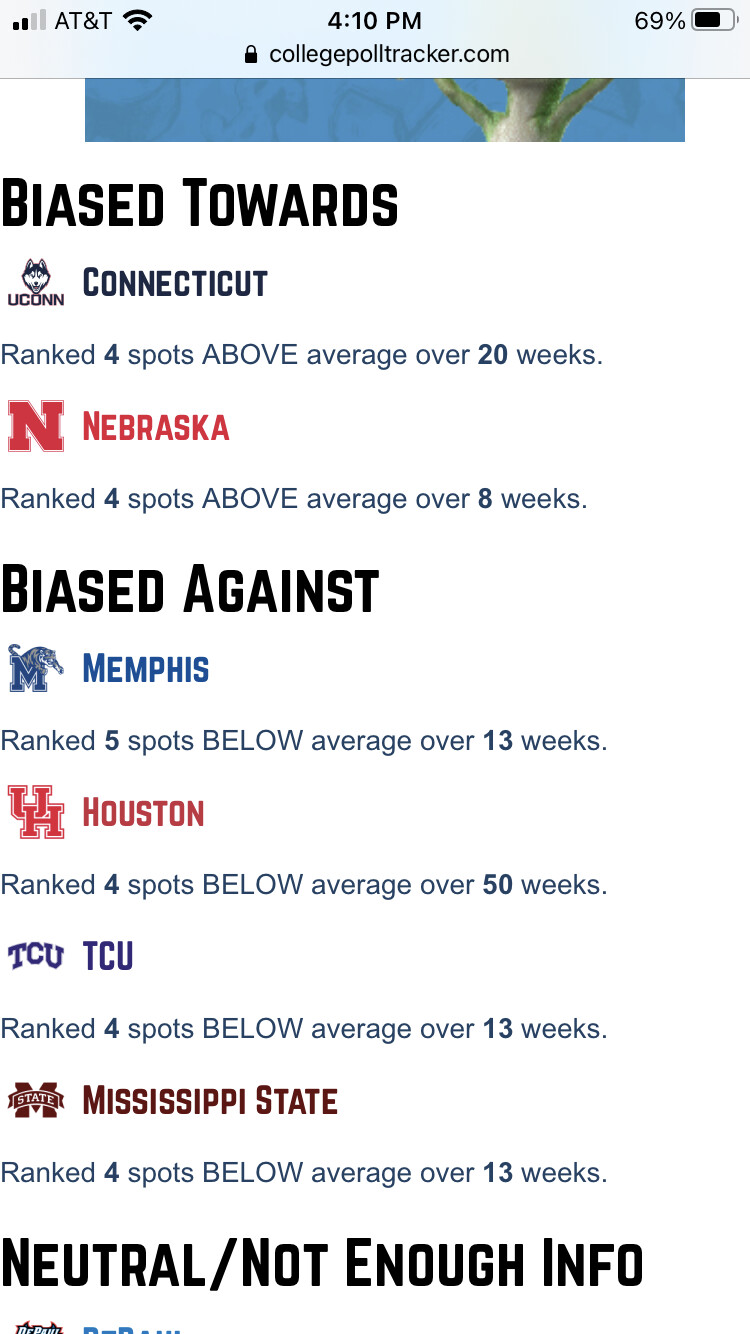Open the Nebraska team link

pyautogui.click(x=156, y=427)
